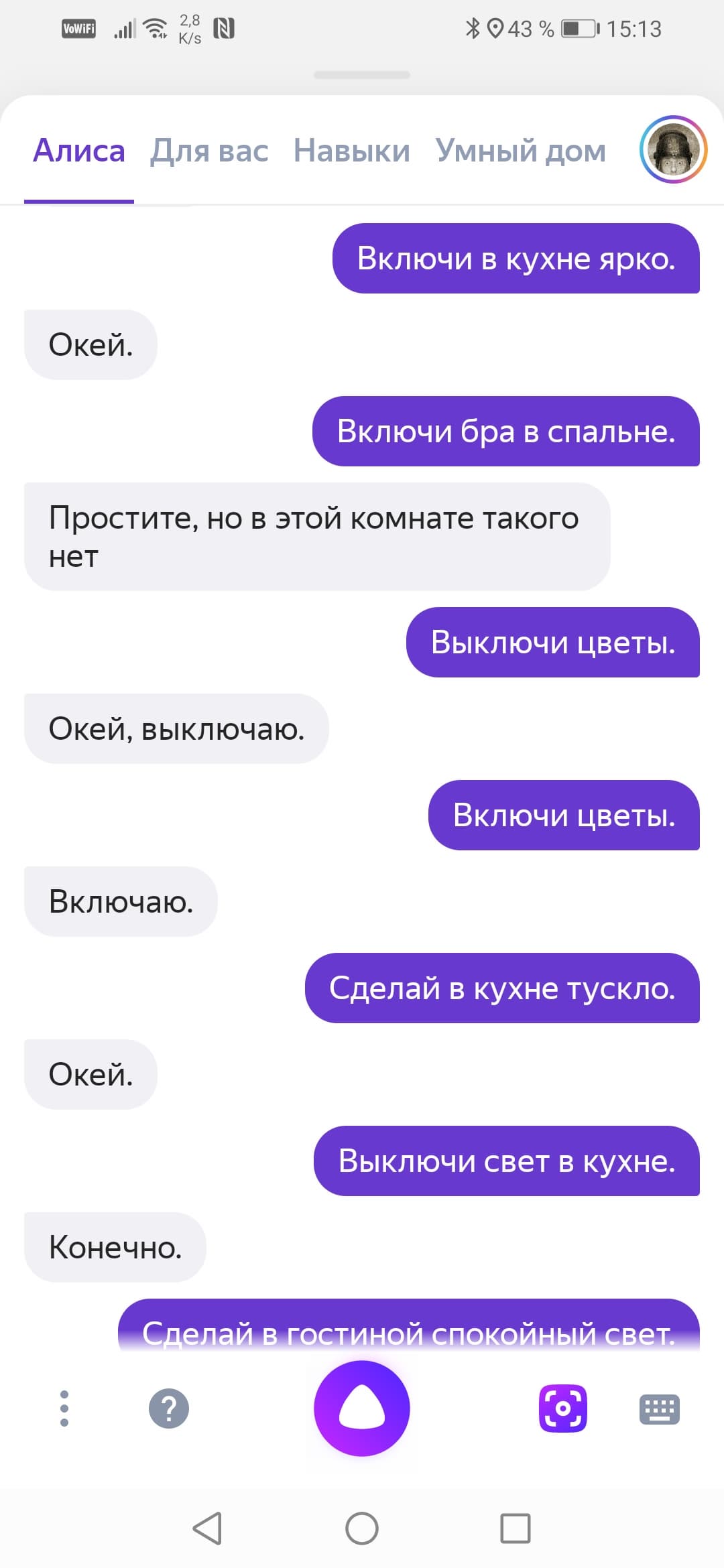
Task: Open the Навыки tab
Action: pos(351,151)
